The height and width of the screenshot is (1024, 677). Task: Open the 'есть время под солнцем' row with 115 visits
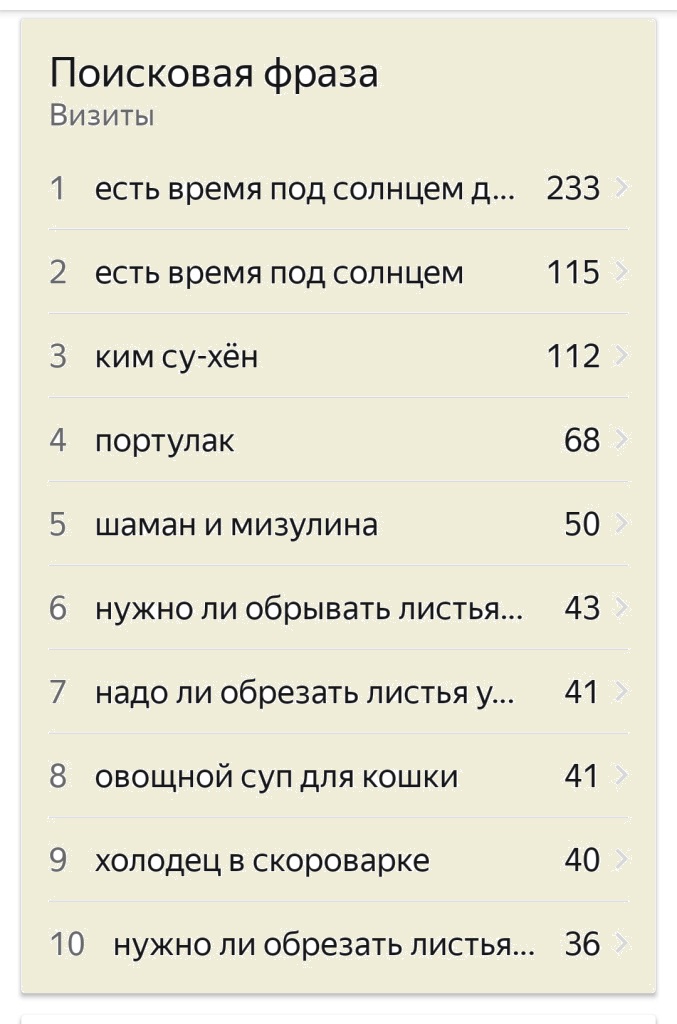(280, 272)
